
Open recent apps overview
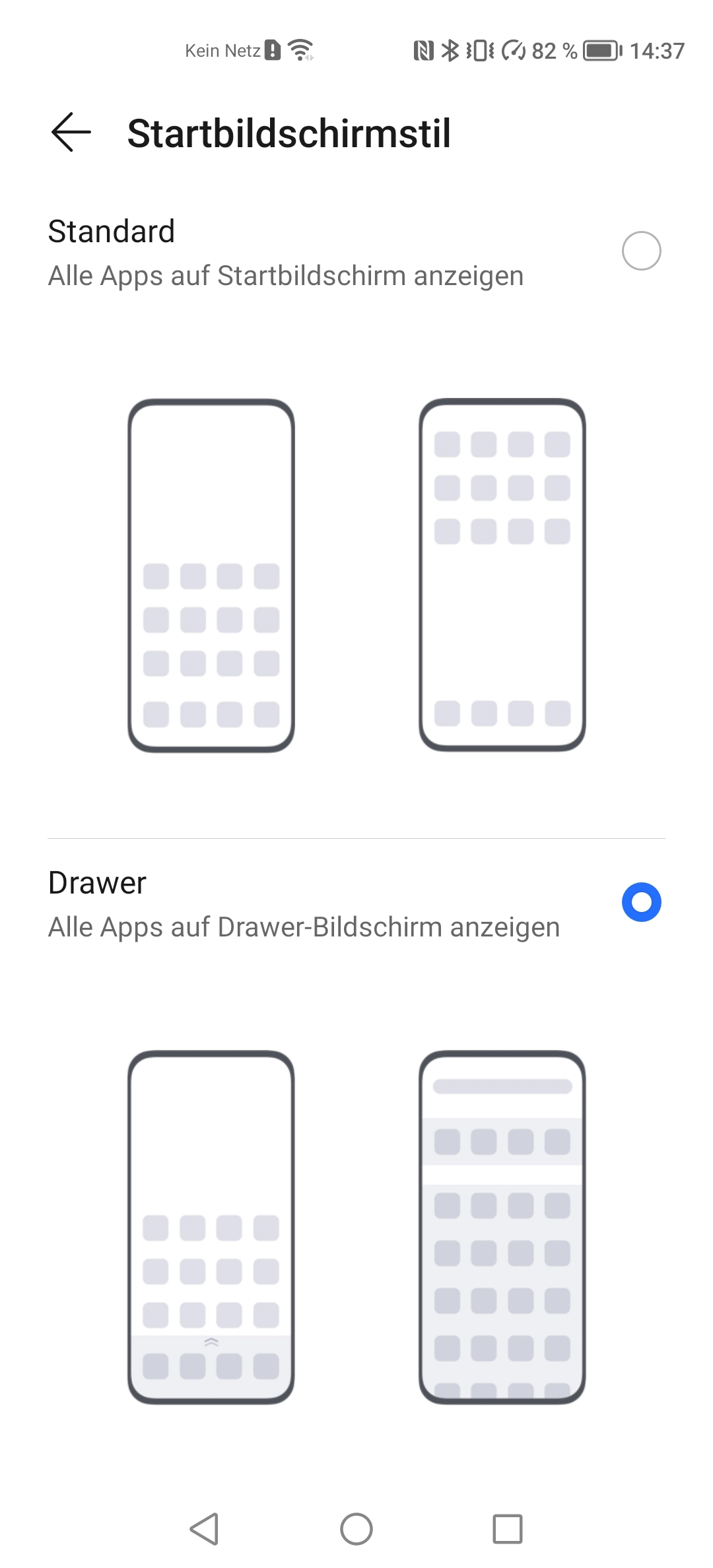[507, 1528]
